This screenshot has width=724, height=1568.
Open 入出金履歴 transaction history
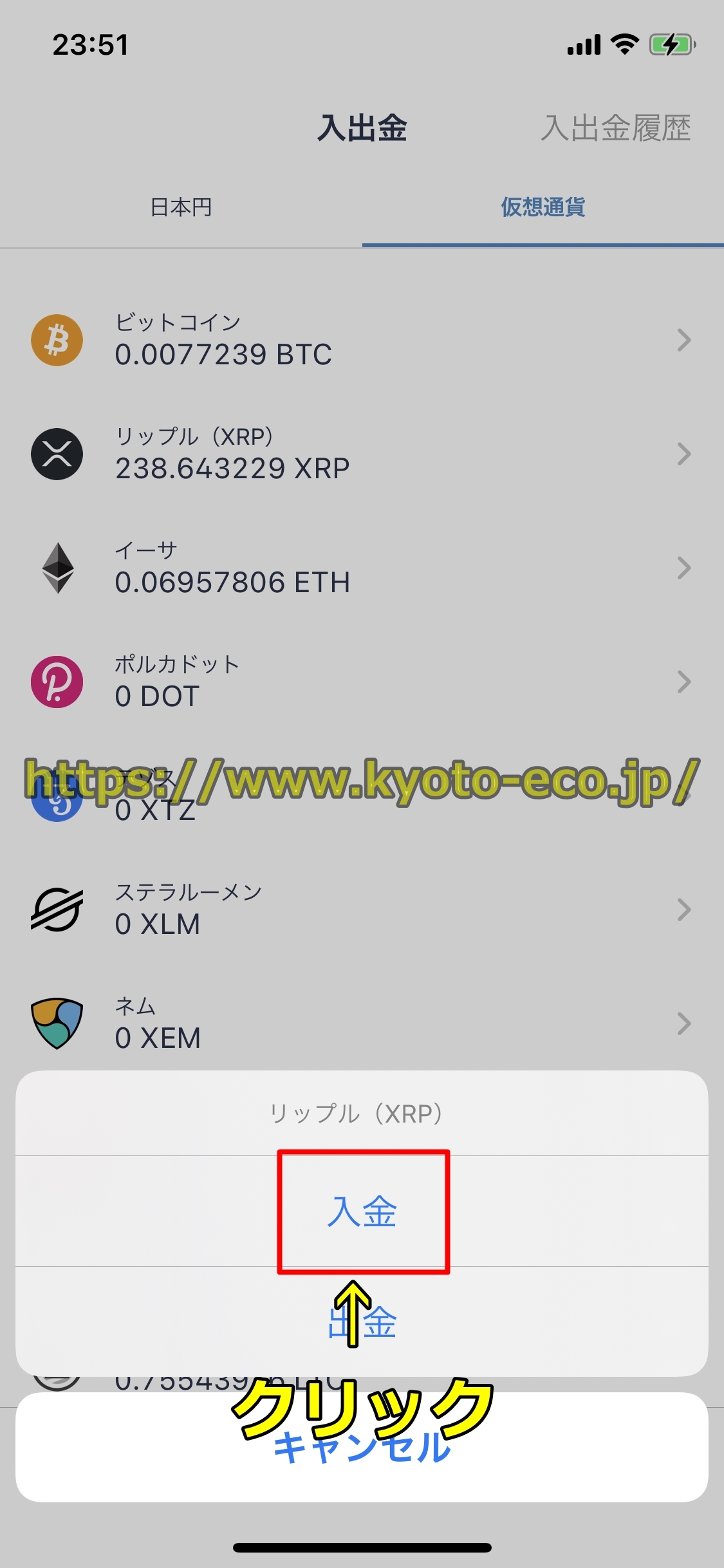click(615, 128)
